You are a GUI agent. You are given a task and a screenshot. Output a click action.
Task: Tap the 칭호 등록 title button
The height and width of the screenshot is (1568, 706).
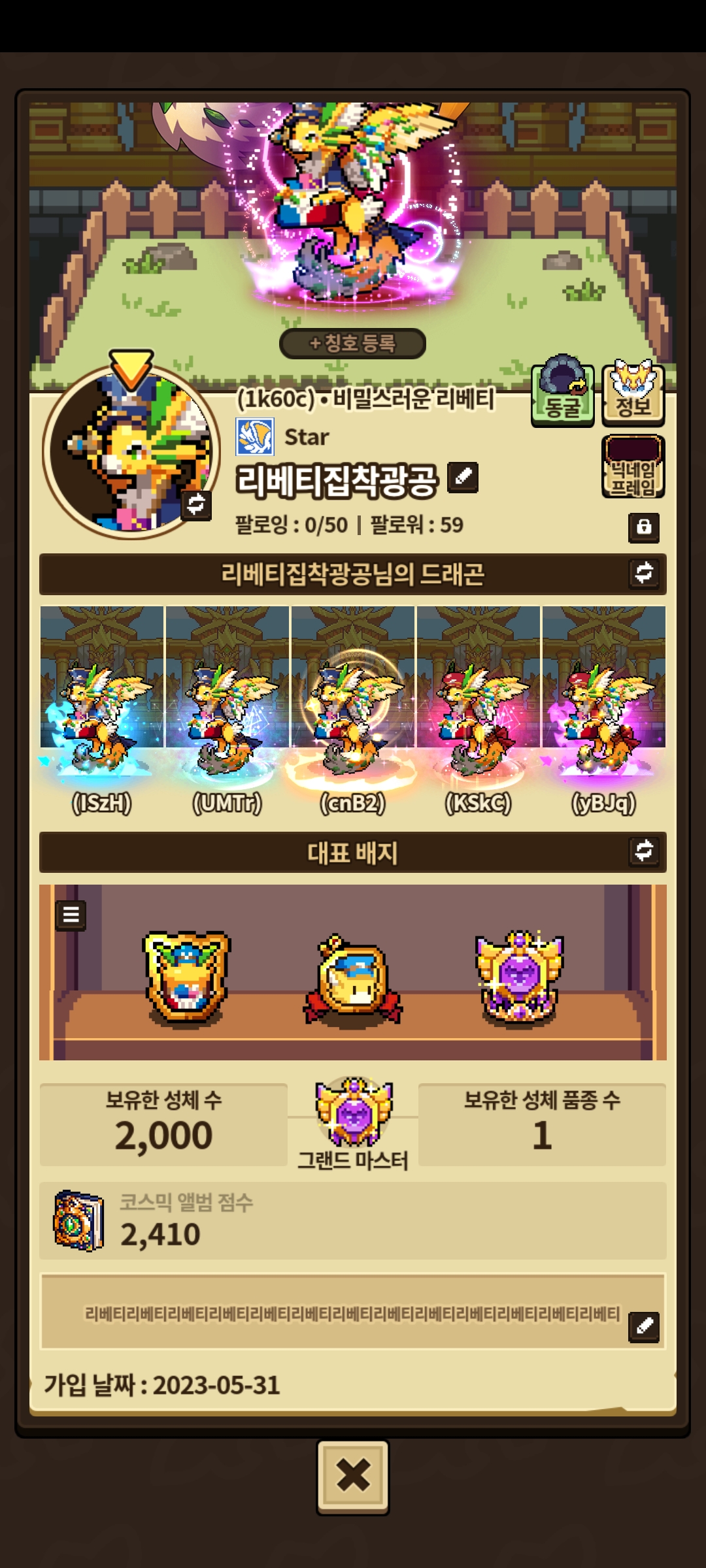pos(352,343)
